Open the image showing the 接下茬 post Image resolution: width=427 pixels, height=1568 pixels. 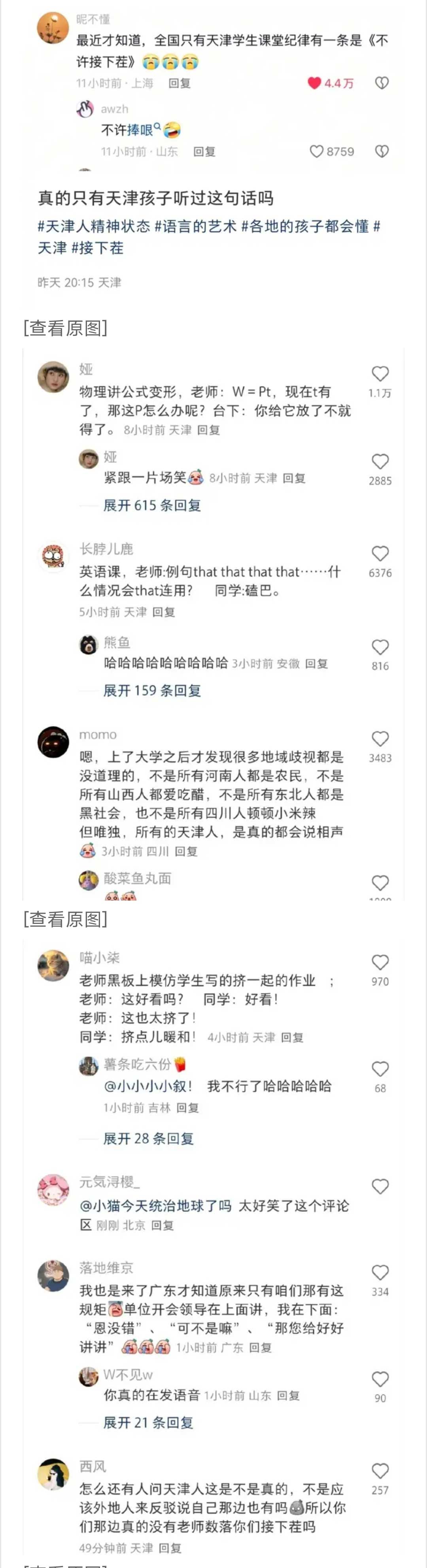(x=213, y=152)
